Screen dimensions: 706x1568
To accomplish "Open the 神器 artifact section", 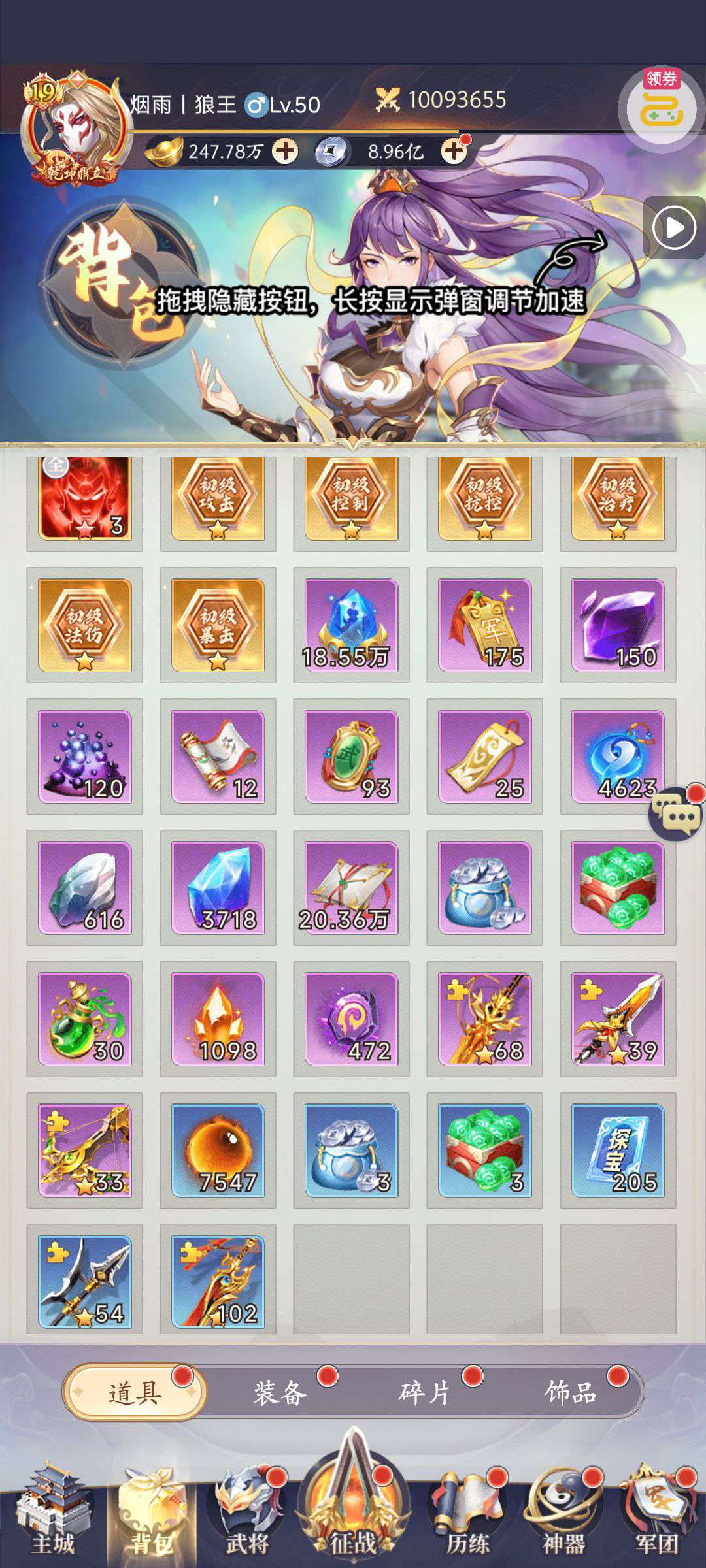I will point(563,1512).
